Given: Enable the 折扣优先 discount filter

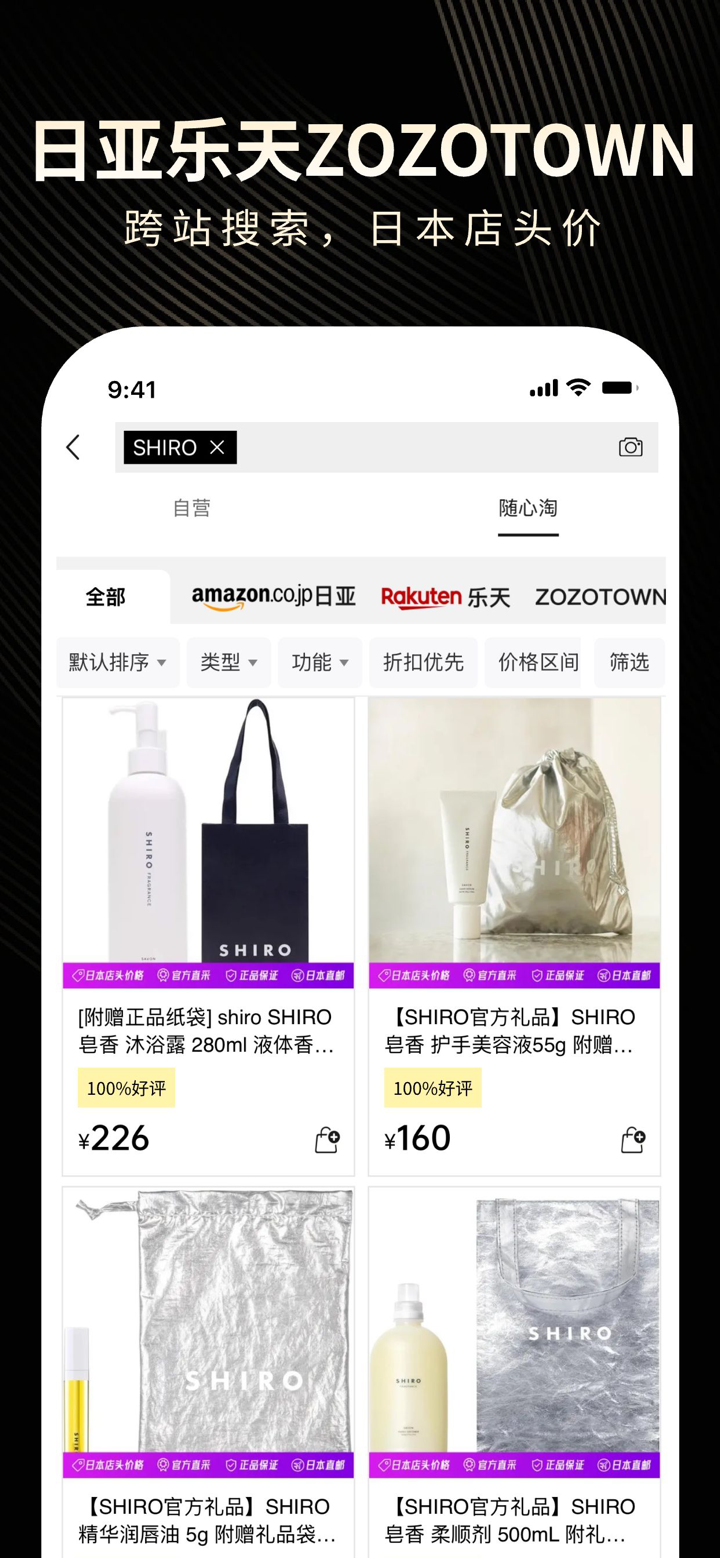Looking at the screenshot, I should (423, 662).
